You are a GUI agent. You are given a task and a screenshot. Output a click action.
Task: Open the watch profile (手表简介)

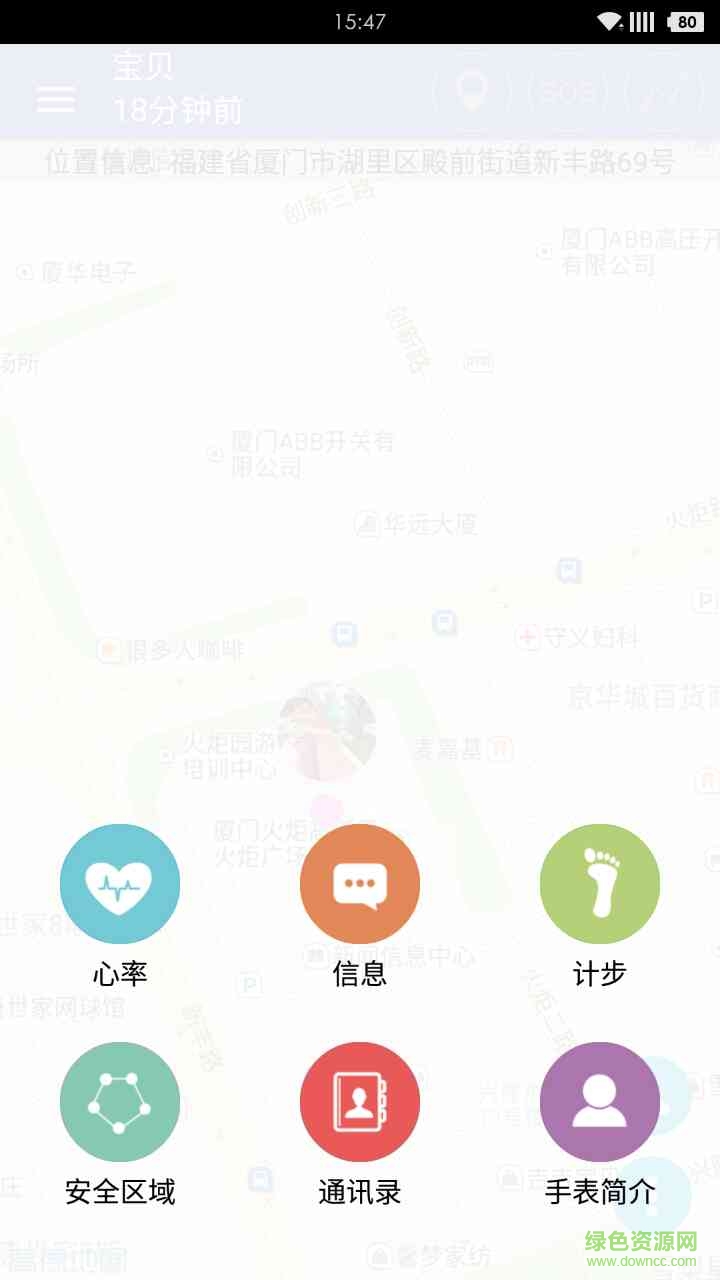pyautogui.click(x=600, y=1101)
